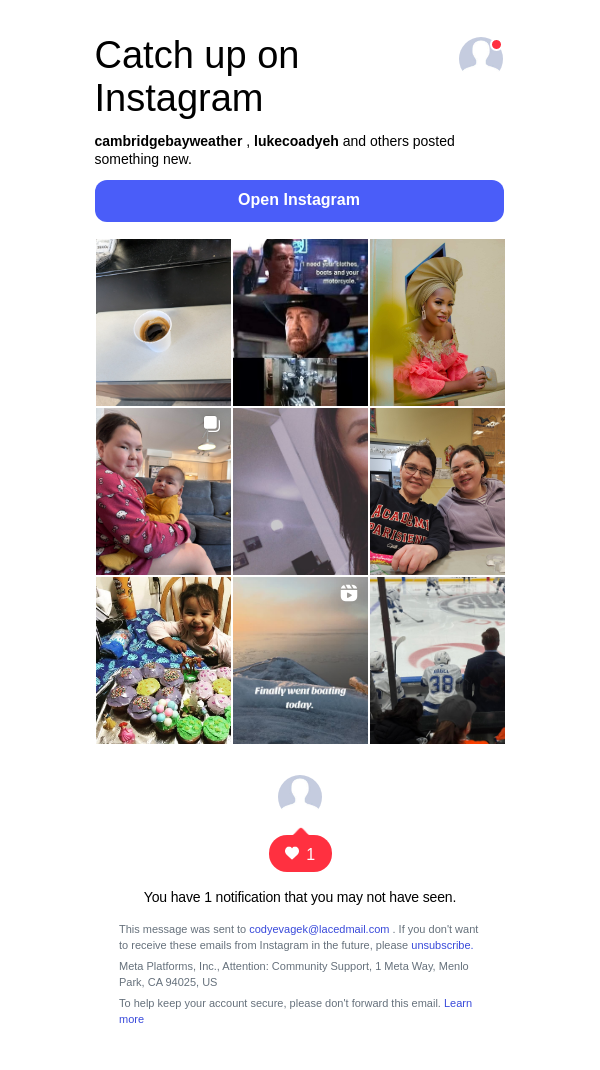View the cupcakes and toddler post
The image size is (600, 1070).
click(x=163, y=660)
